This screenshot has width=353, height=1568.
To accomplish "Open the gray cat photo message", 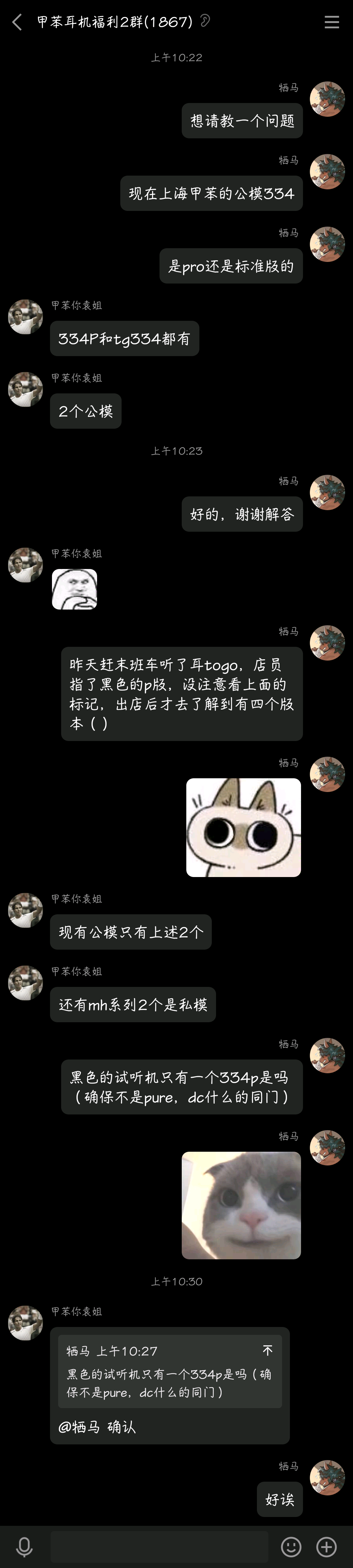I will click(x=241, y=1205).
